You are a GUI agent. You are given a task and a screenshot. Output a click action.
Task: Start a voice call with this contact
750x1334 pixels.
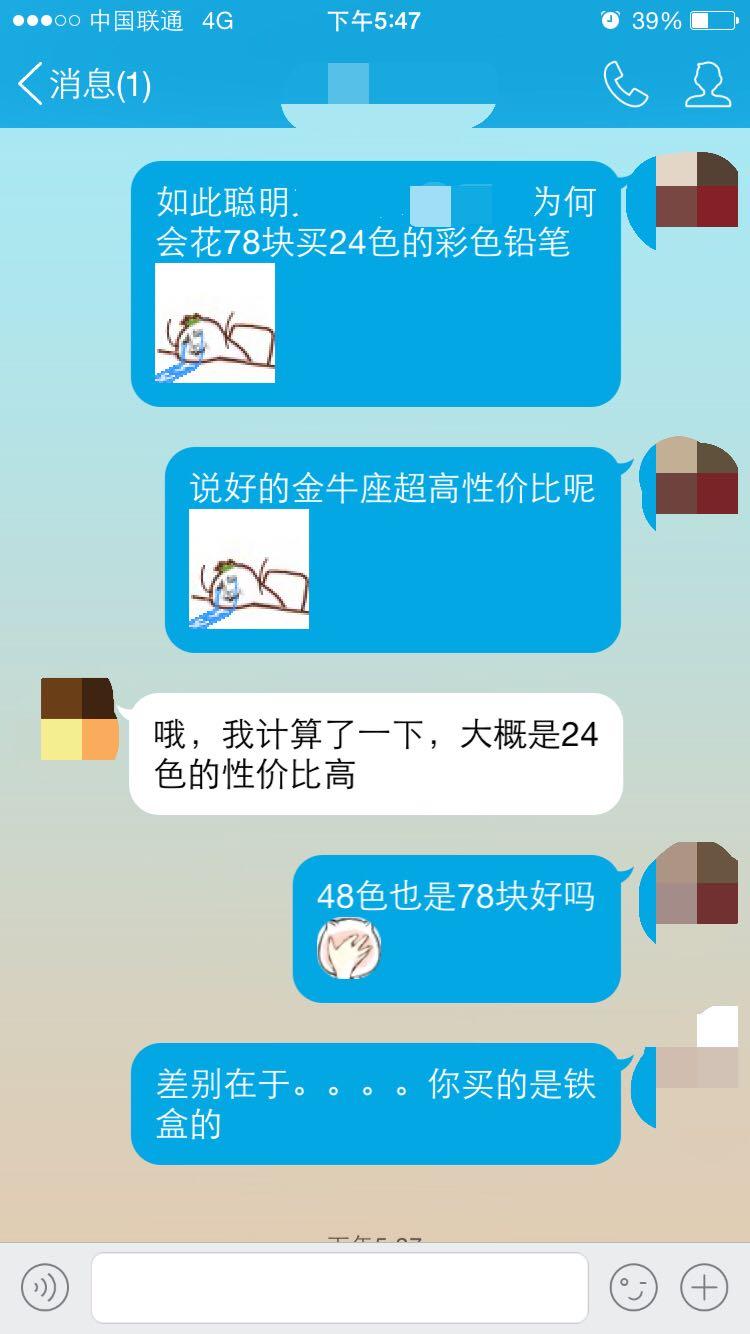625,85
